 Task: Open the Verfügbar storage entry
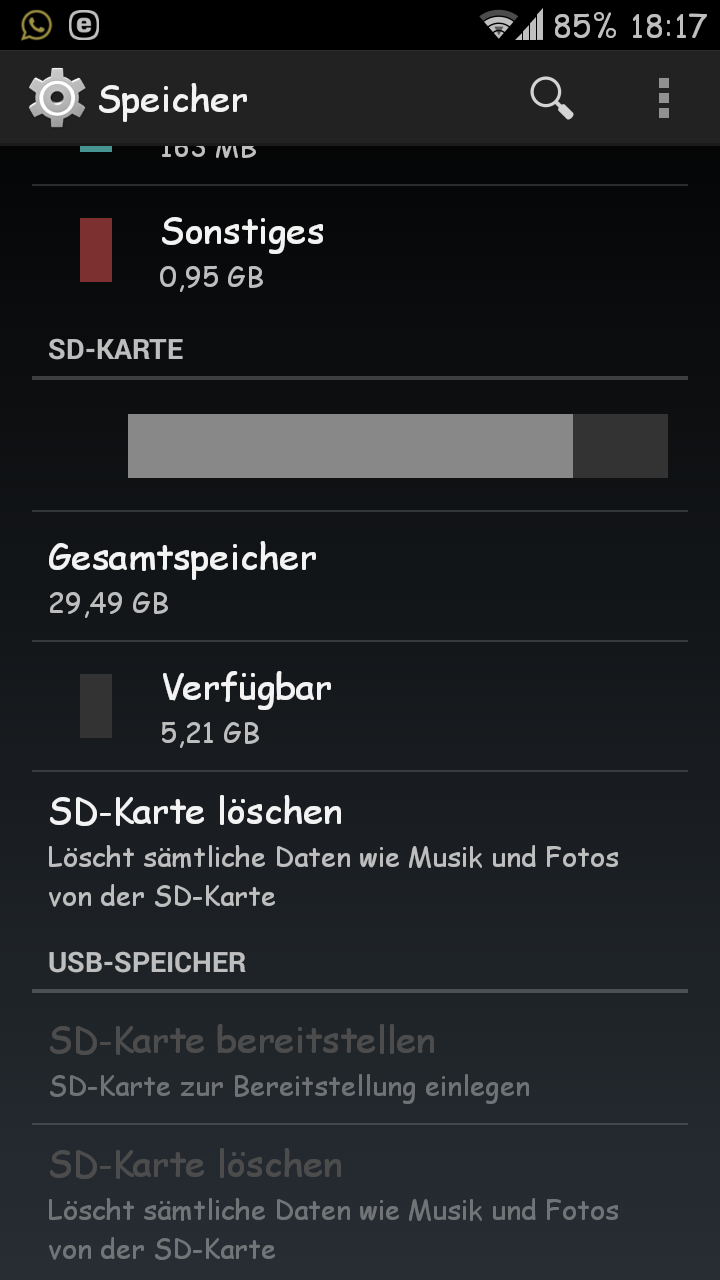pyautogui.click(x=360, y=707)
